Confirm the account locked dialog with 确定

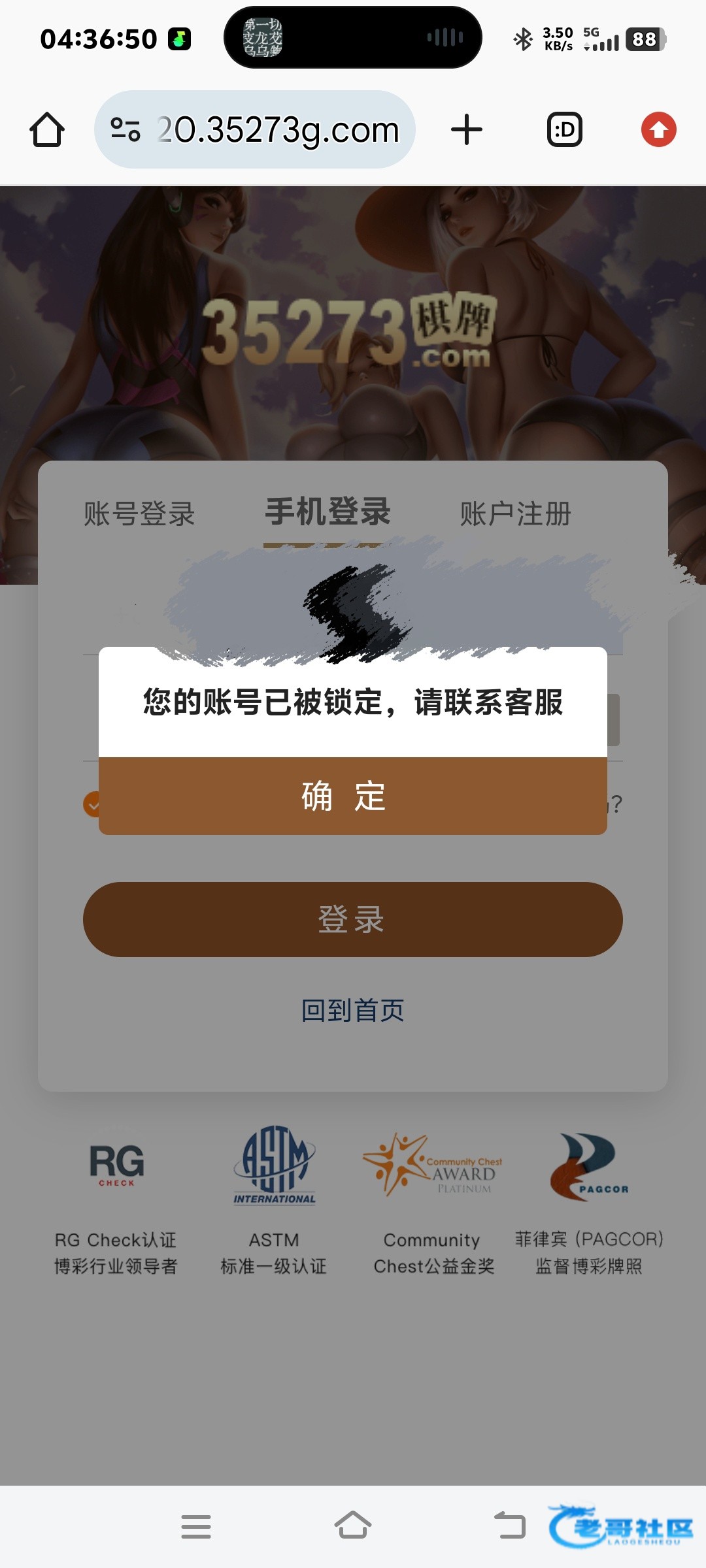point(352,796)
